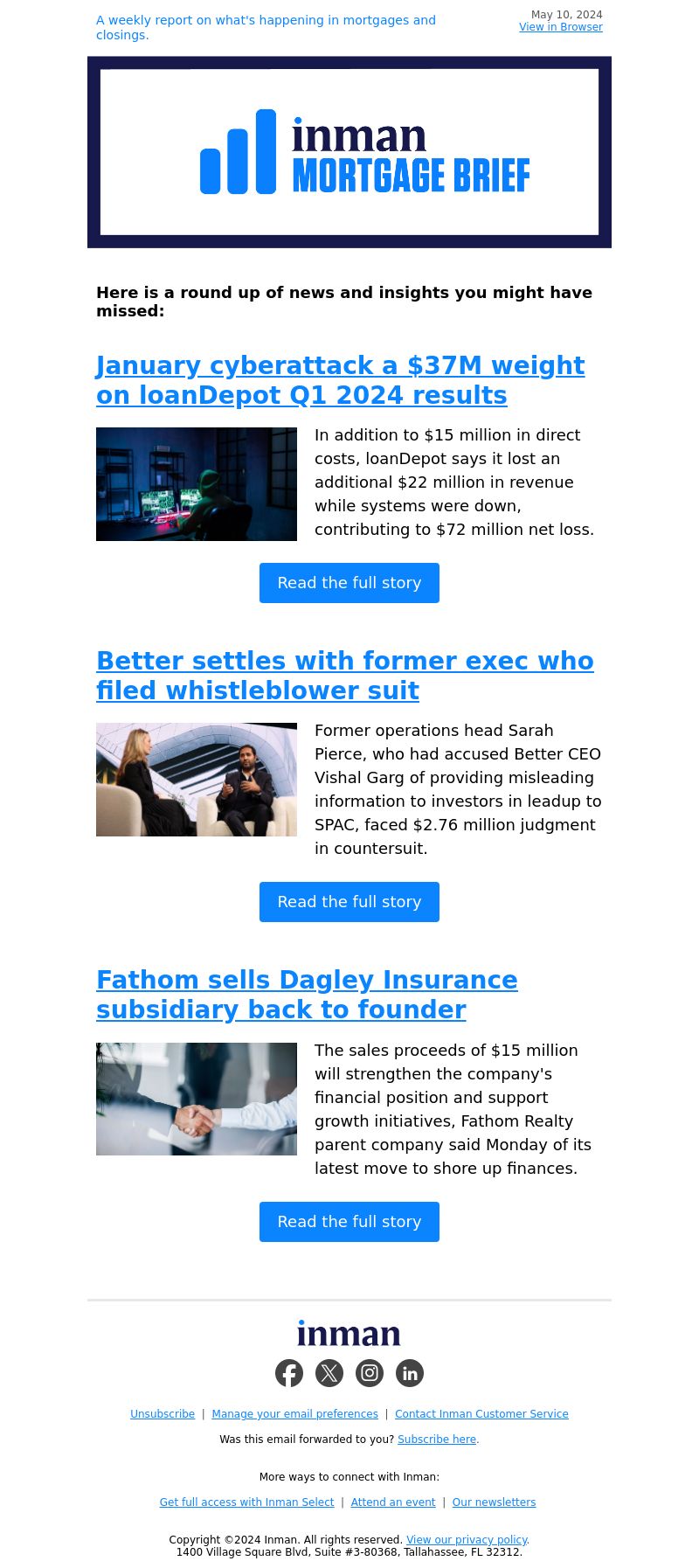The height and width of the screenshot is (1568, 699).
Task: Manage your email preferences
Action: 294,1414
